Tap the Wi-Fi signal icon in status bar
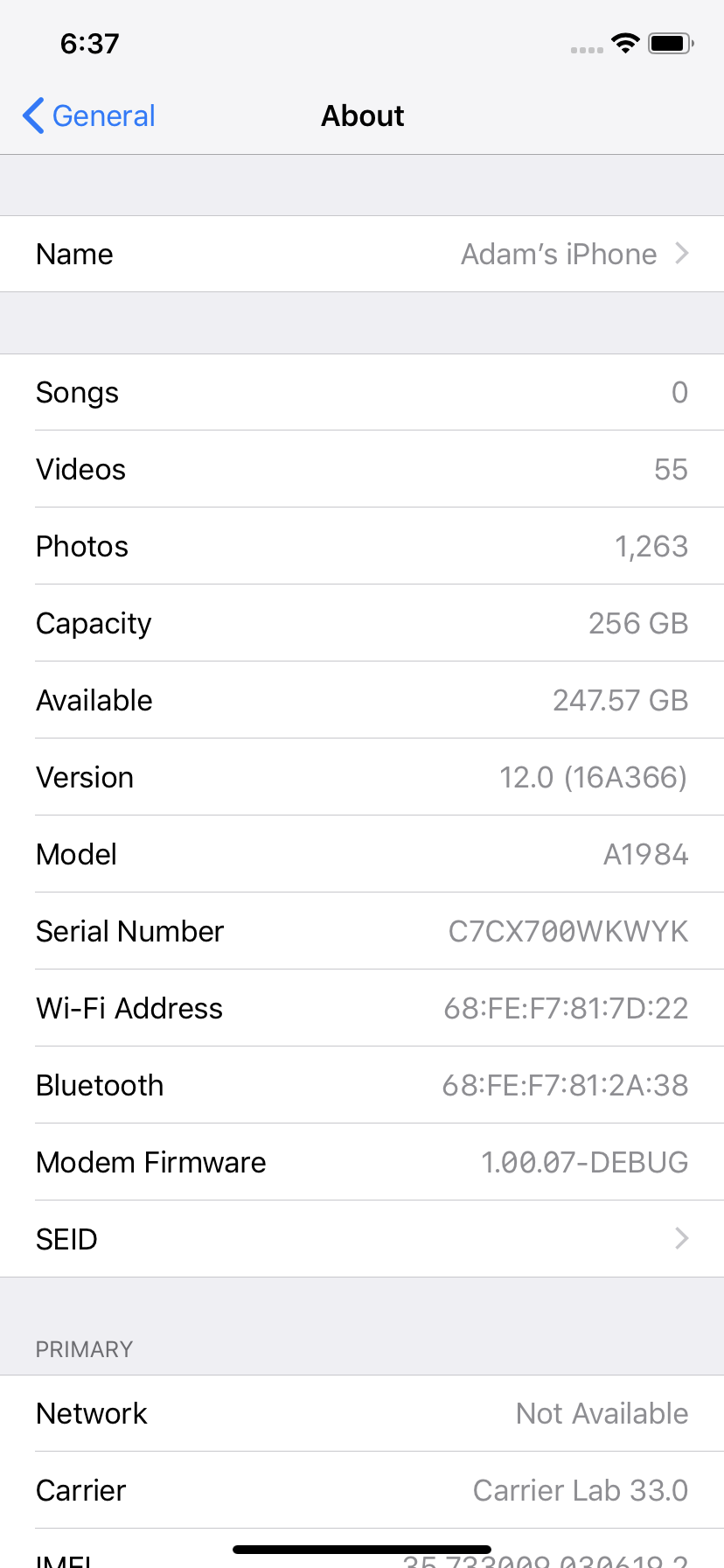The height and width of the screenshot is (1568, 724). coord(625,43)
